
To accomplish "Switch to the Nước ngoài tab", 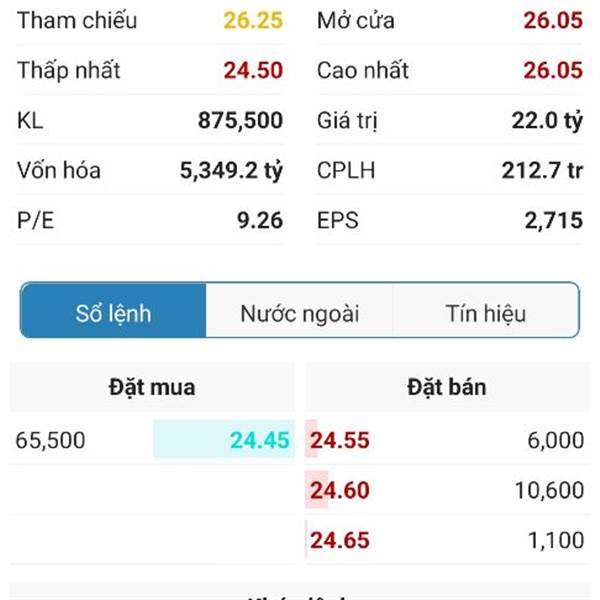I will pyautogui.click(x=299, y=313).
